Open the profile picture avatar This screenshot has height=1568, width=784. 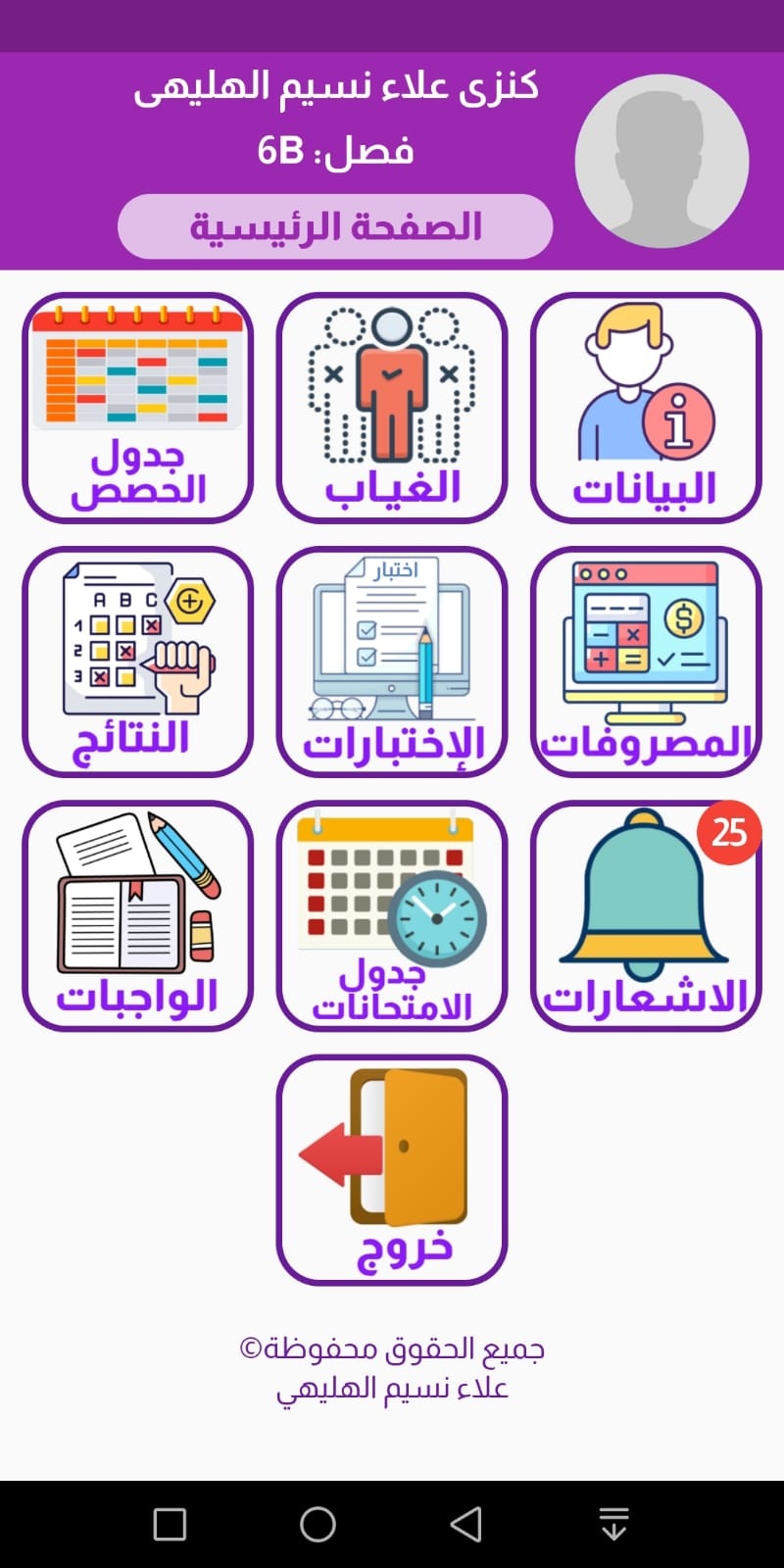click(661, 162)
